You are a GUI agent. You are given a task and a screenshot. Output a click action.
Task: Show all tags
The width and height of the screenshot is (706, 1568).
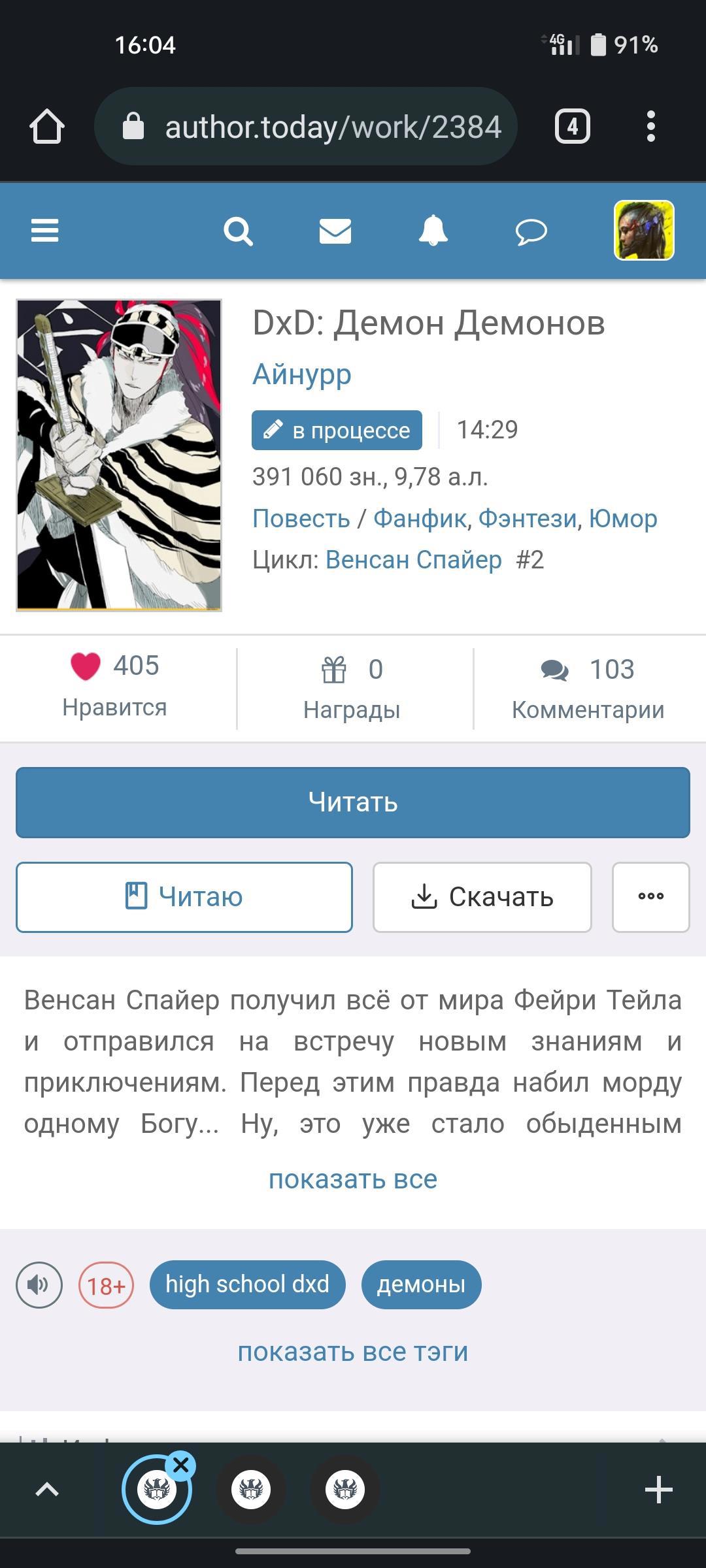tap(353, 1352)
